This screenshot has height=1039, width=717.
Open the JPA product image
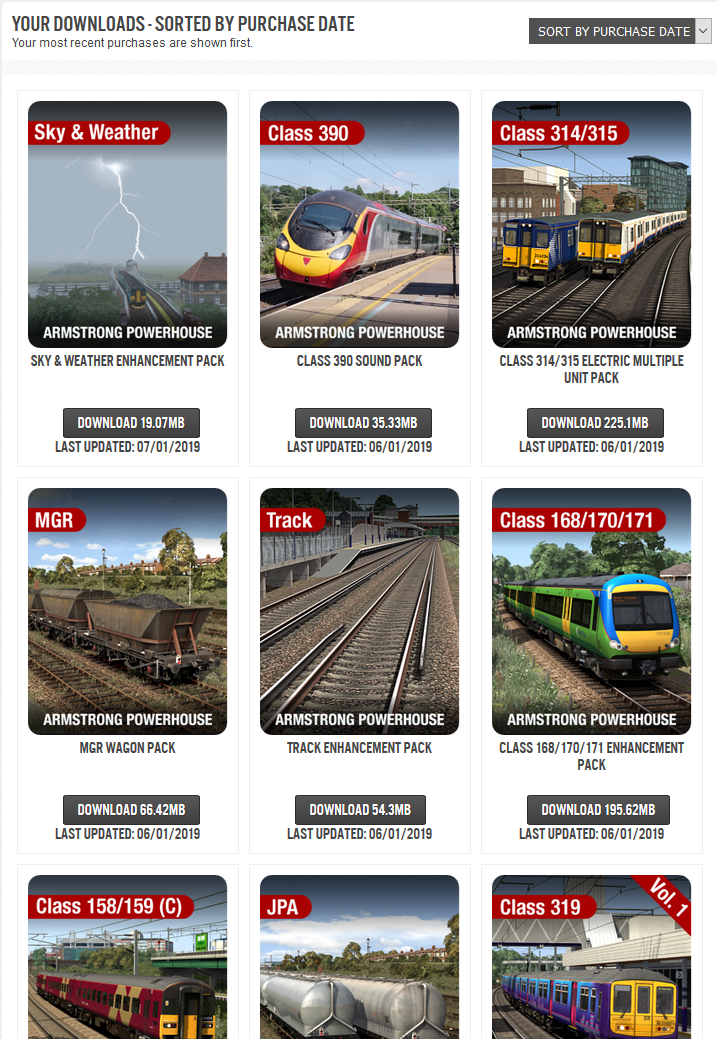(359, 960)
